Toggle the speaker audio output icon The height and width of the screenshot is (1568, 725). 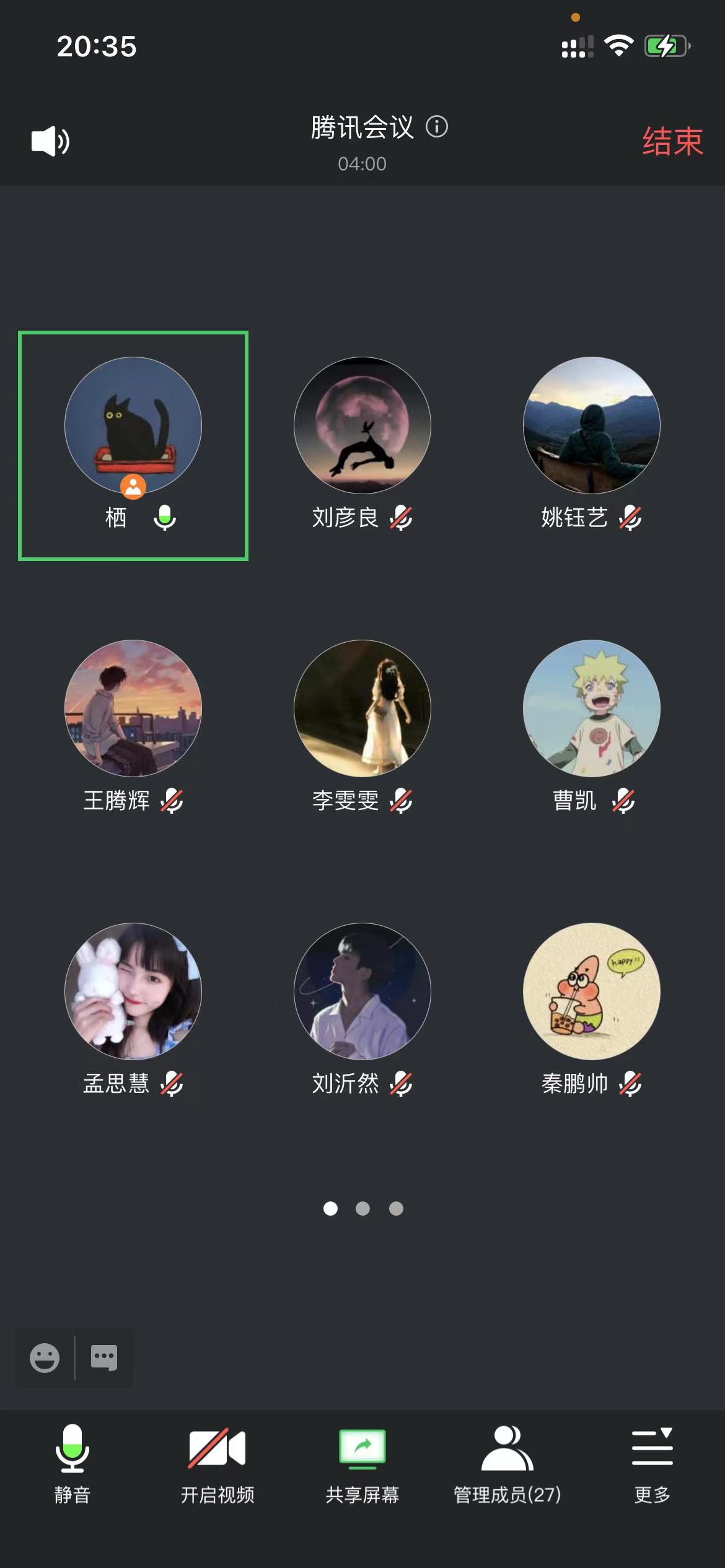coord(50,141)
